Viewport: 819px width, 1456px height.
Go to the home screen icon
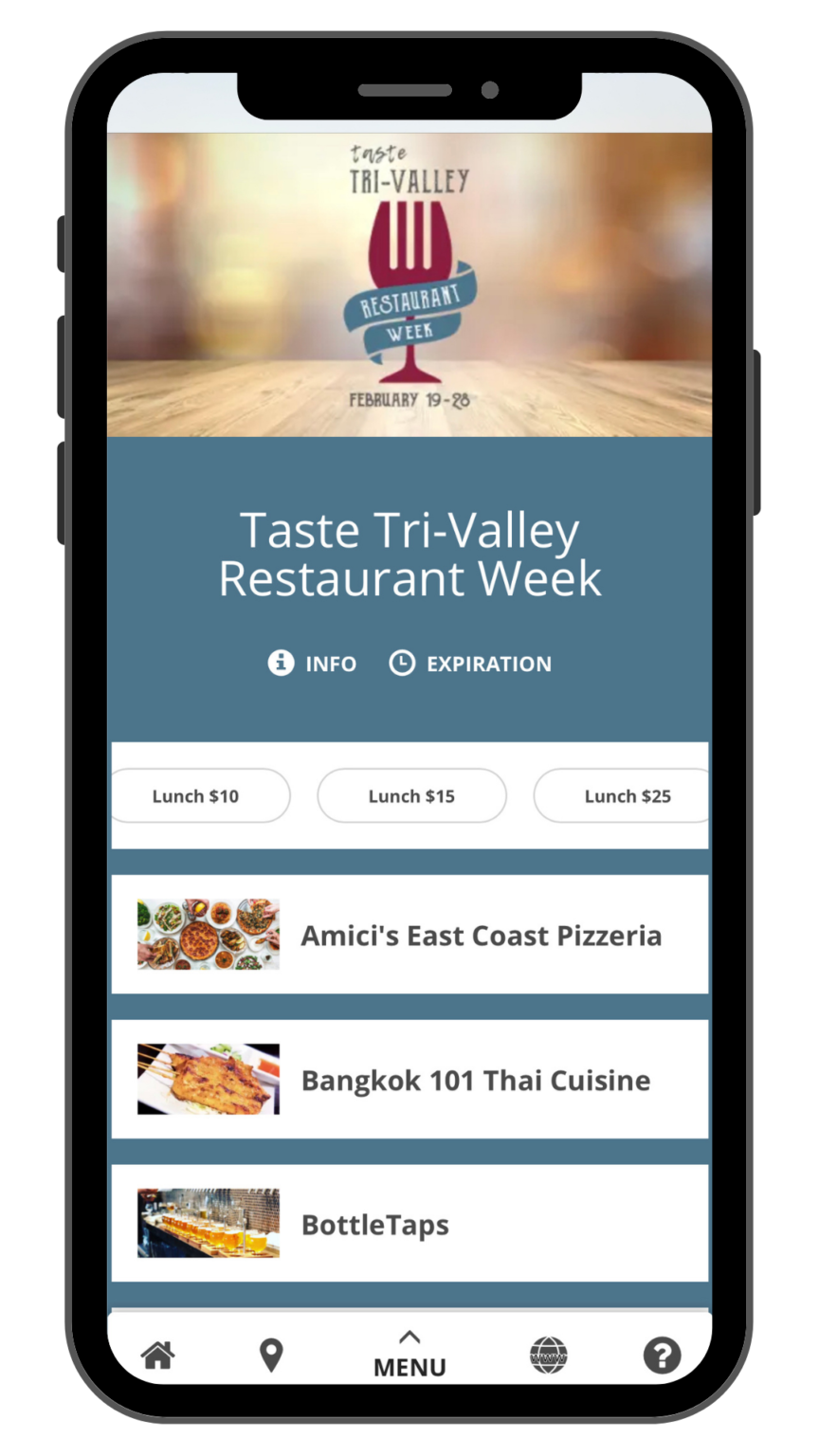158,1356
